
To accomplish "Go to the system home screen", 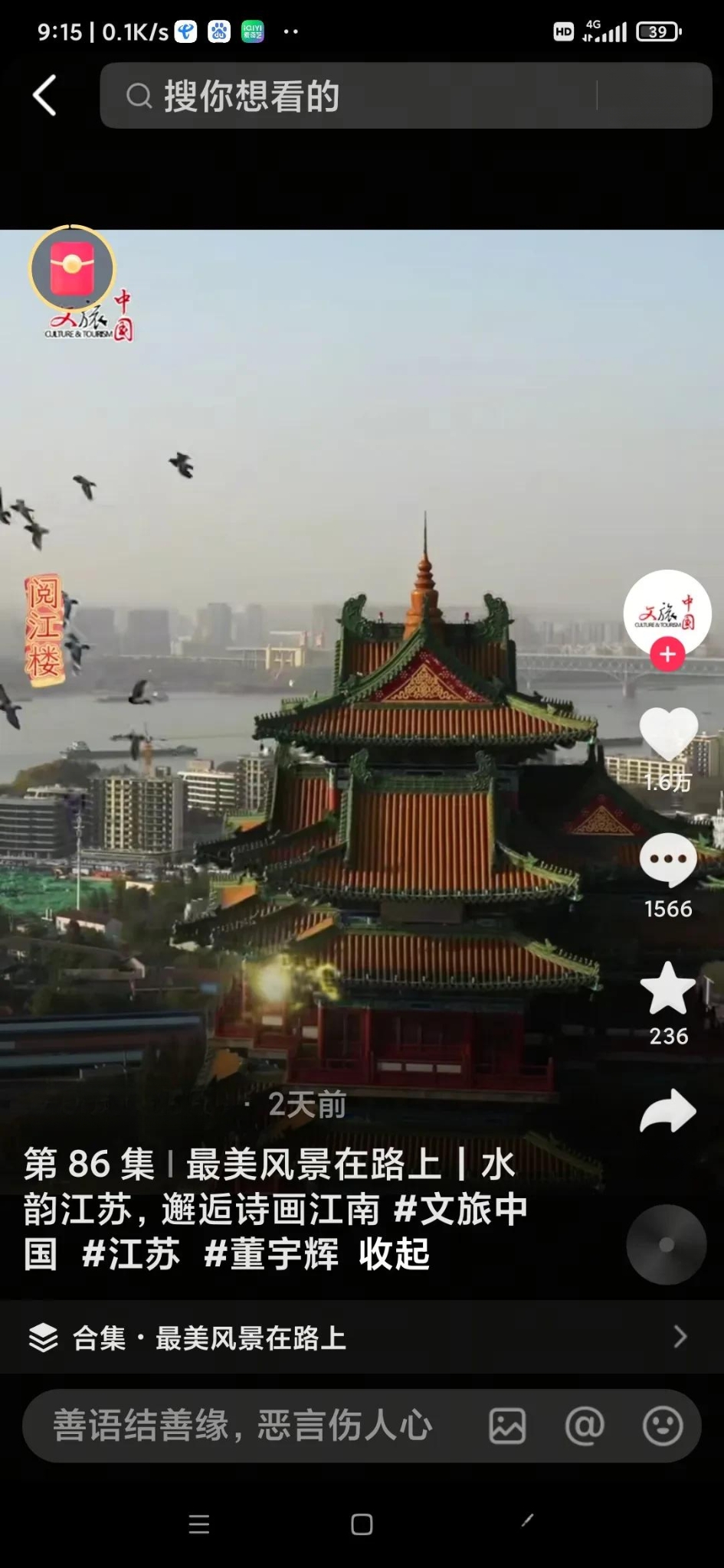I will (x=362, y=1524).
